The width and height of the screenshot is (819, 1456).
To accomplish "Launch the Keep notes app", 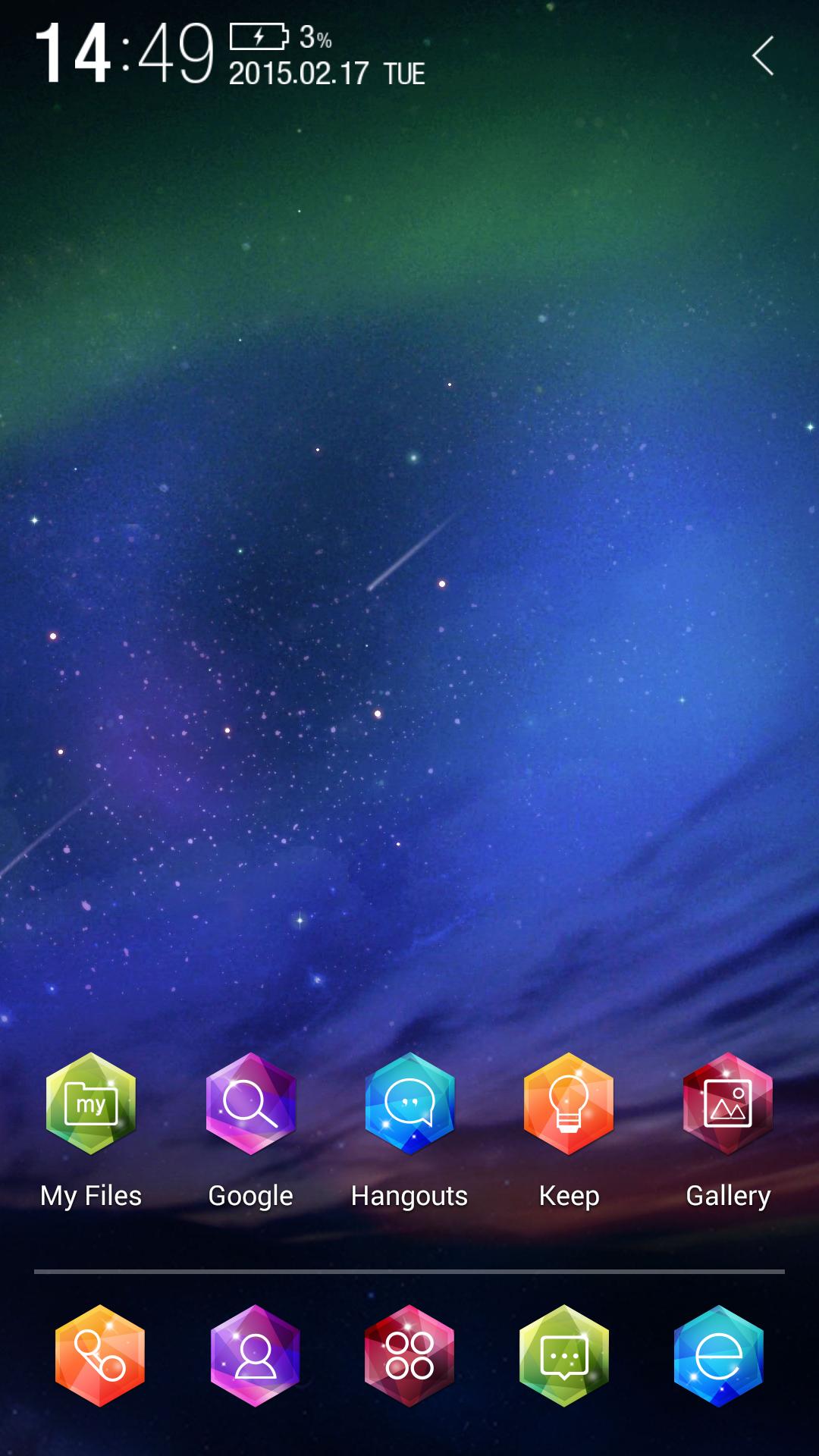I will point(569,1104).
